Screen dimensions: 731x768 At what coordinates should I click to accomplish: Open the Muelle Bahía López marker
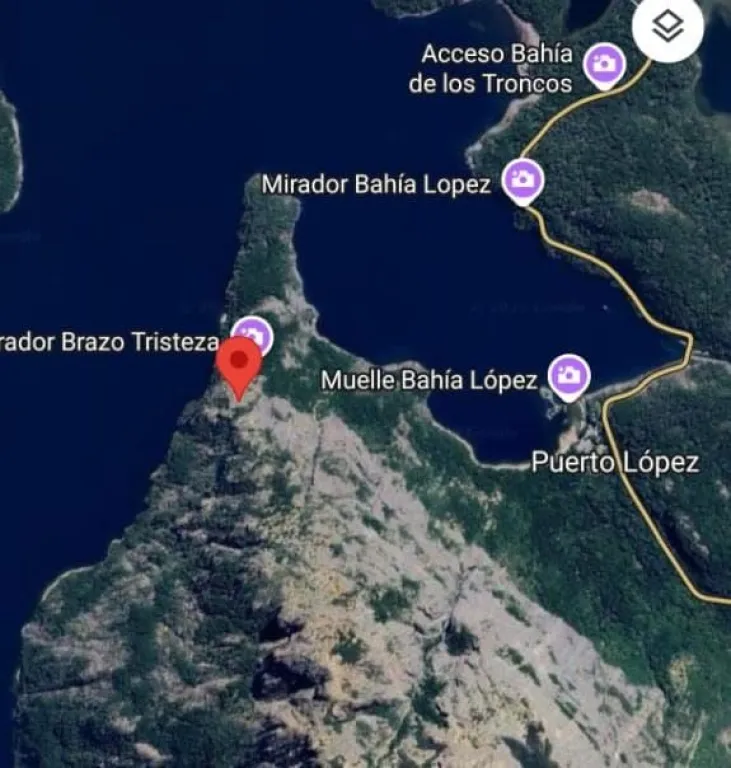coord(569,377)
